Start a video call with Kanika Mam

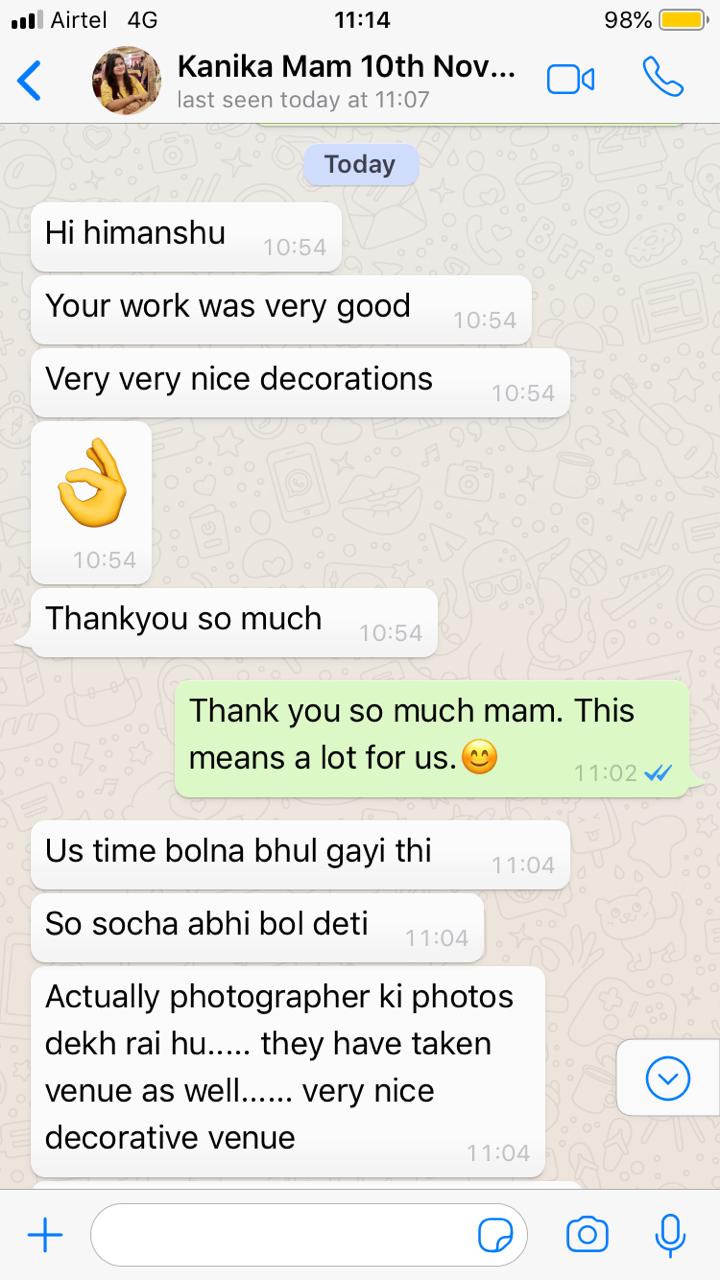click(x=571, y=80)
